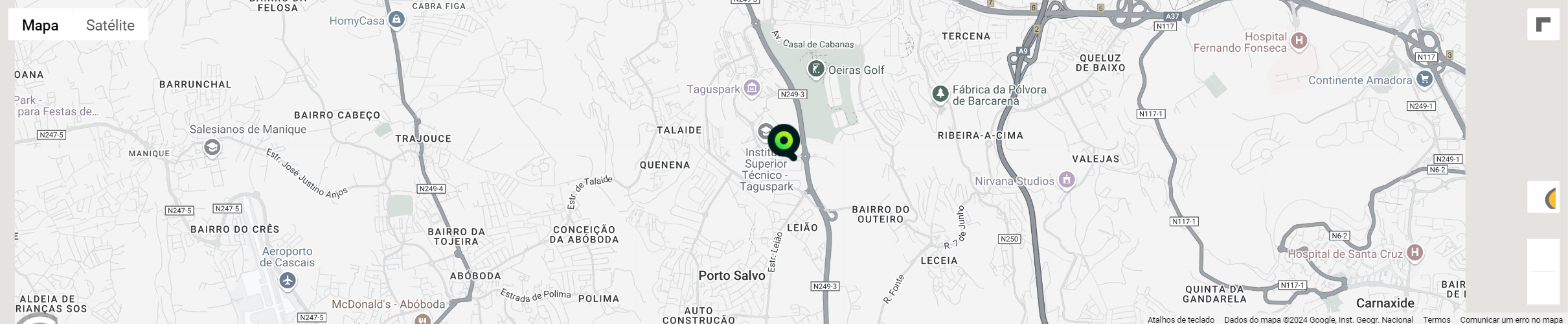
Task: Open McDonald's - Abóboda marker
Action: tap(422, 318)
